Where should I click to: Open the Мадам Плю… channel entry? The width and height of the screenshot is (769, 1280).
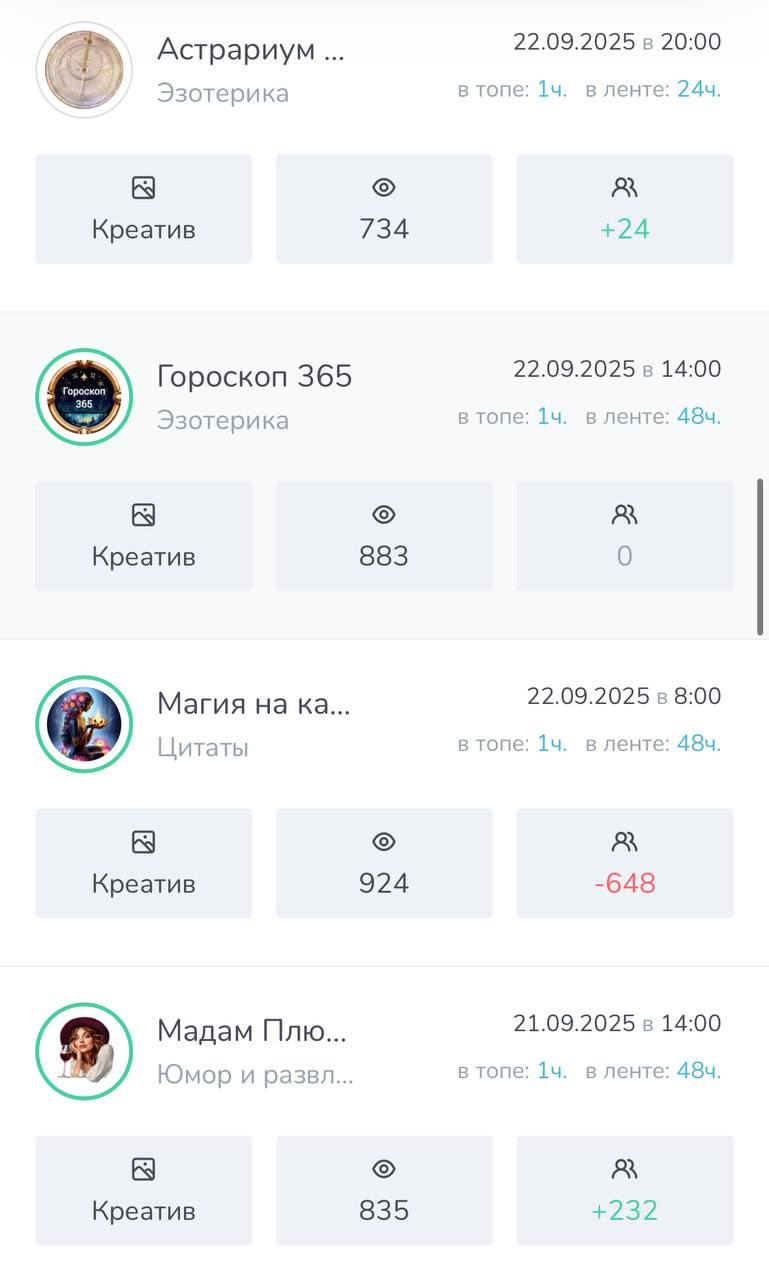pos(251,1030)
